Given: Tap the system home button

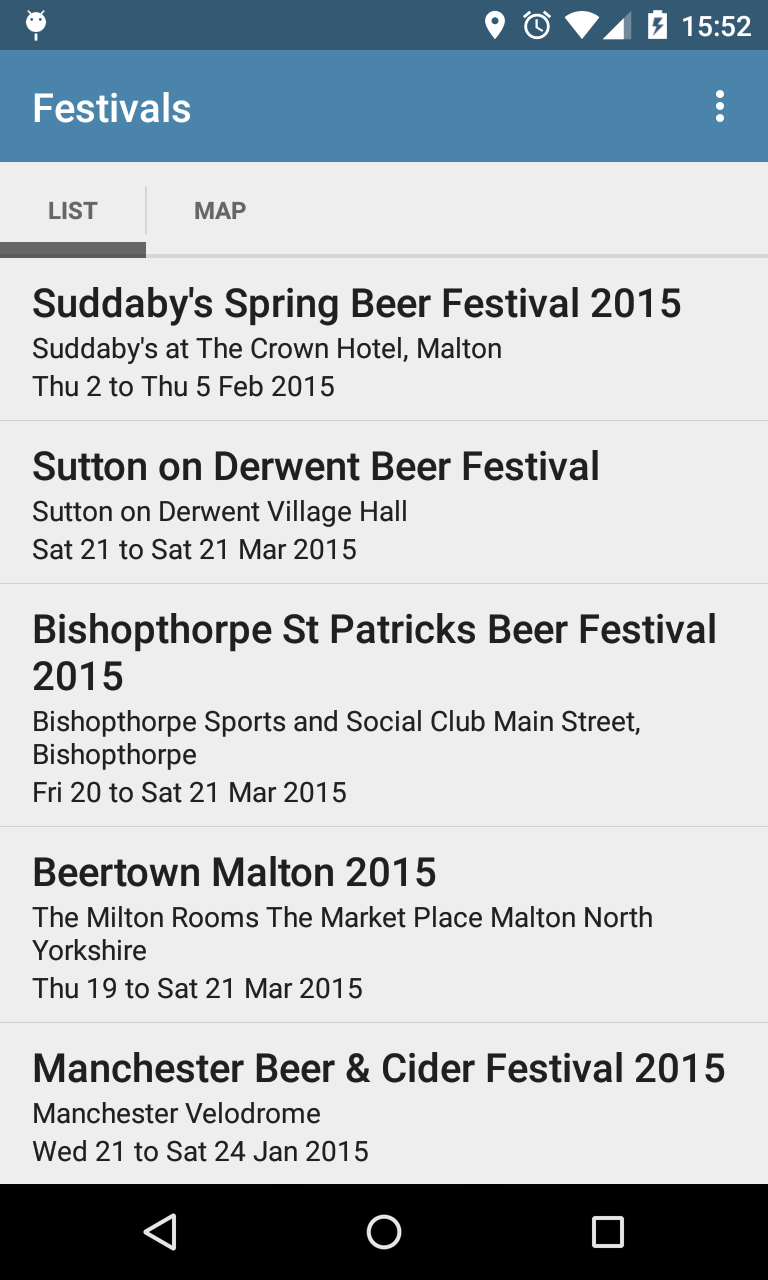Looking at the screenshot, I should click(384, 1232).
